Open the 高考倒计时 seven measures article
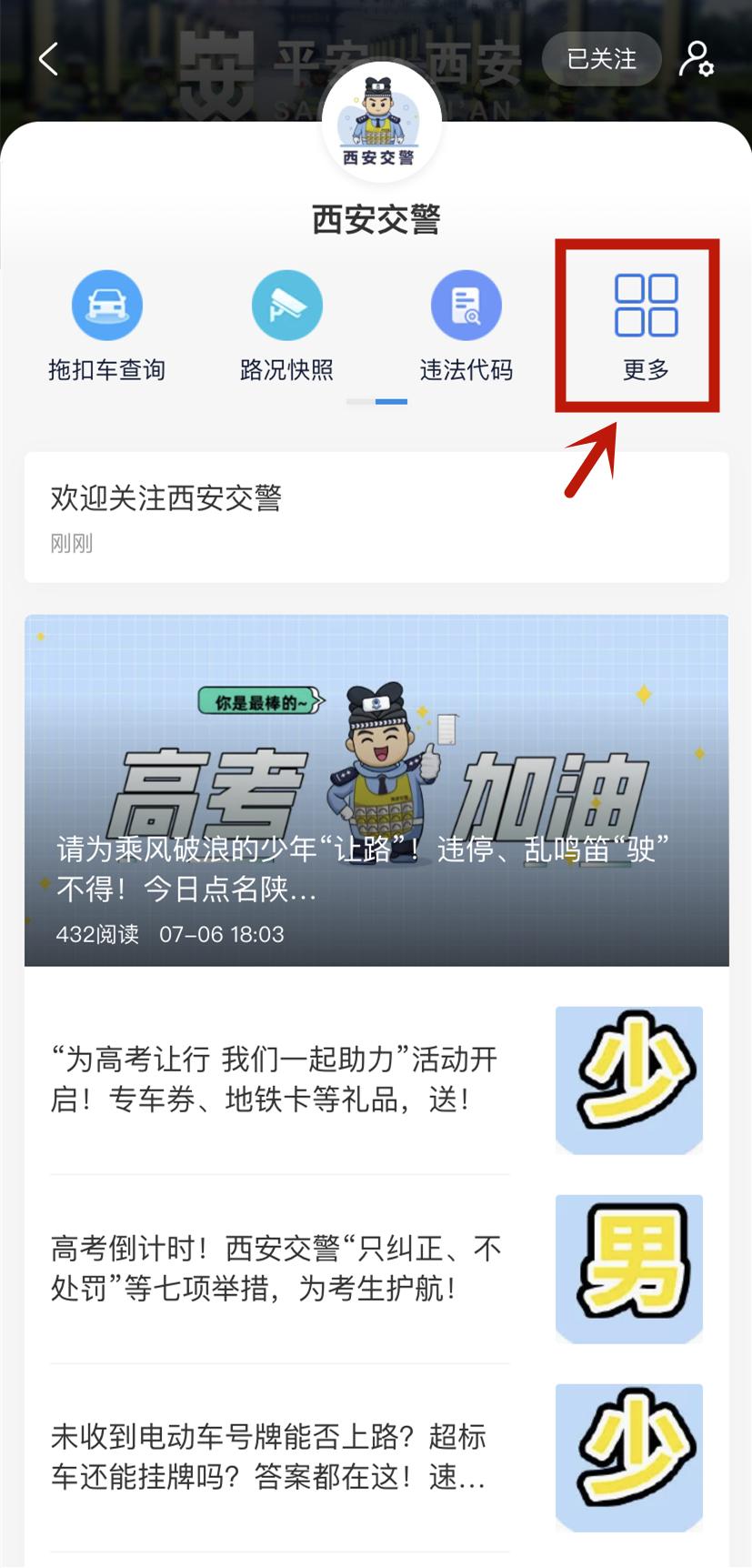This screenshot has width=752, height=1568. (376, 1269)
